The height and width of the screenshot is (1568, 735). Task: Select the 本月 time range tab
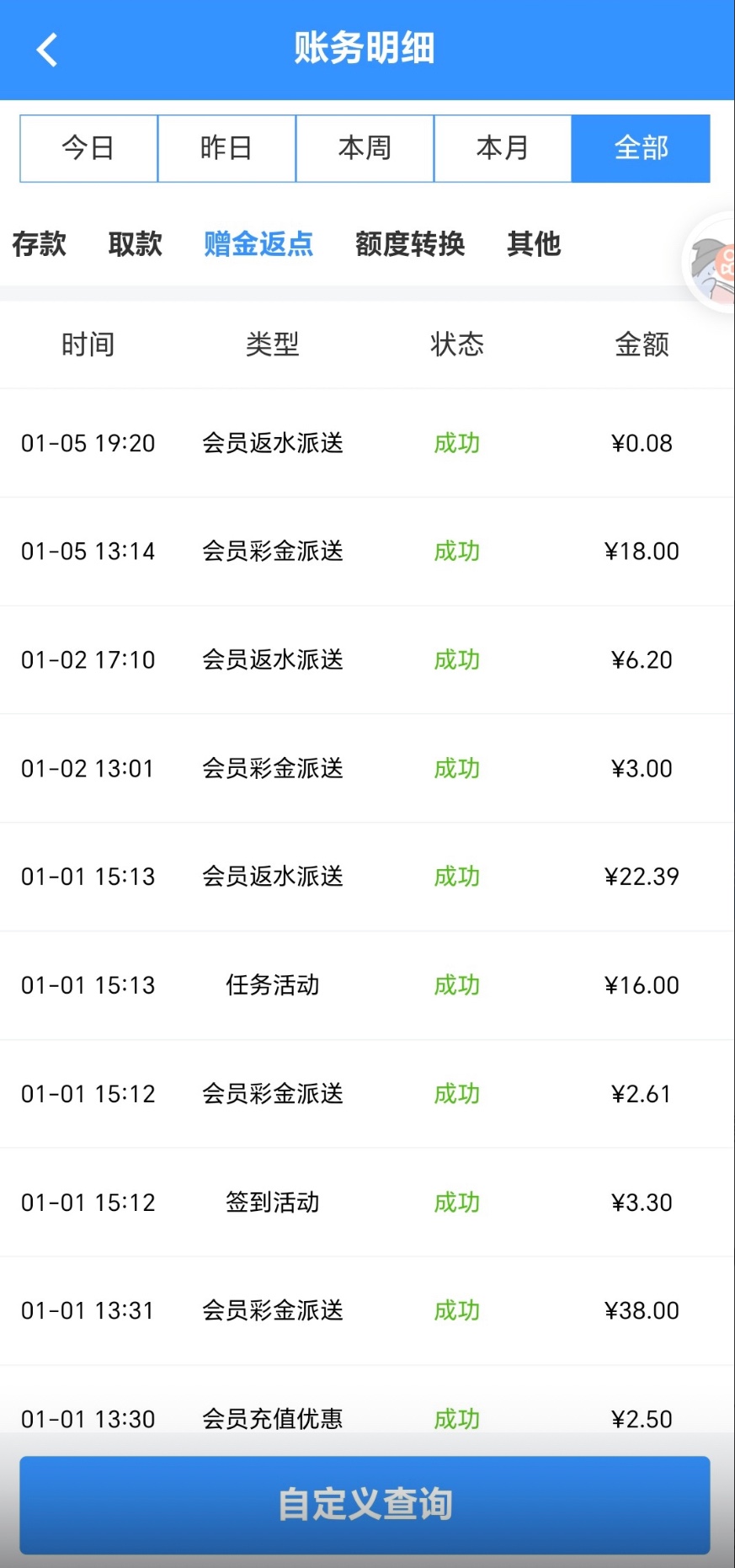pos(503,148)
